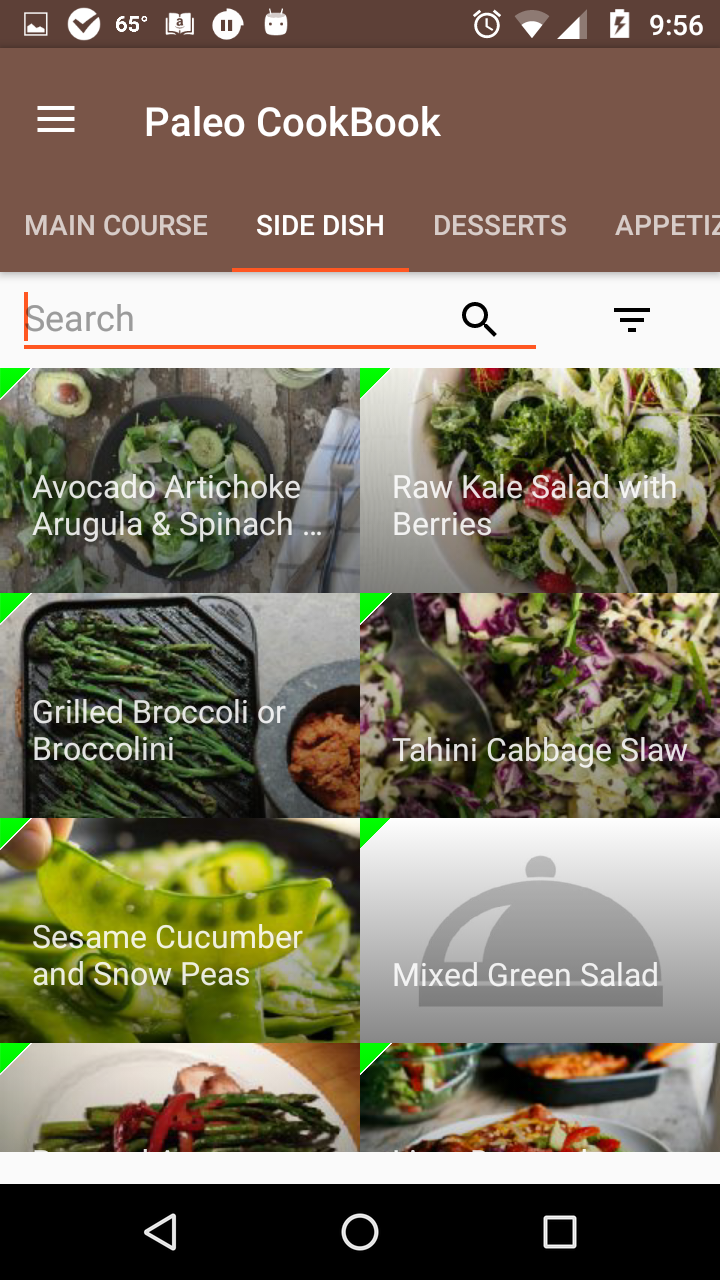View the Avocado Artichoke Arugula Spinach recipe thumbnail
This screenshot has height=1280, width=720.
(x=180, y=480)
